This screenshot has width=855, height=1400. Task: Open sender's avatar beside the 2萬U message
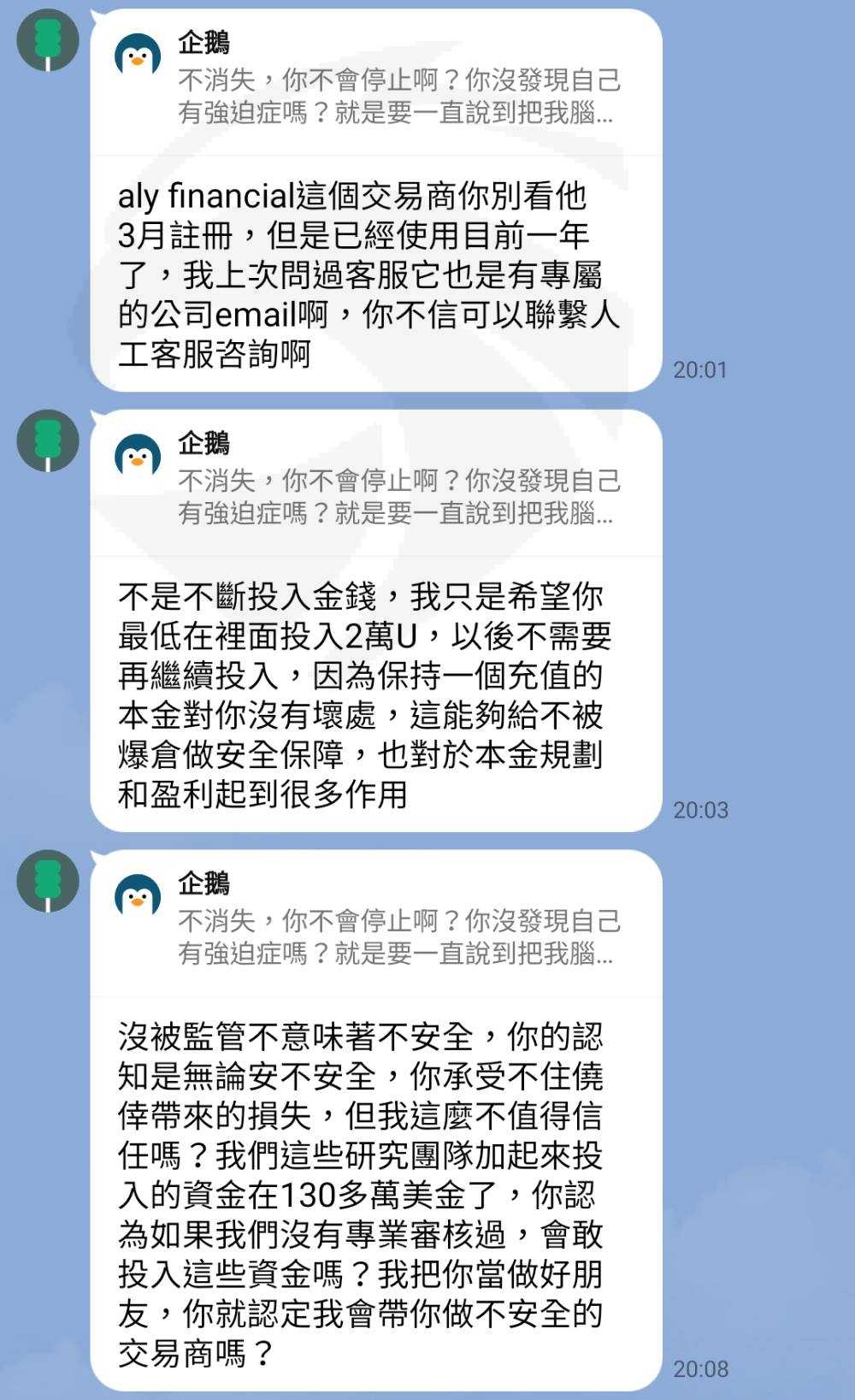tap(48, 440)
